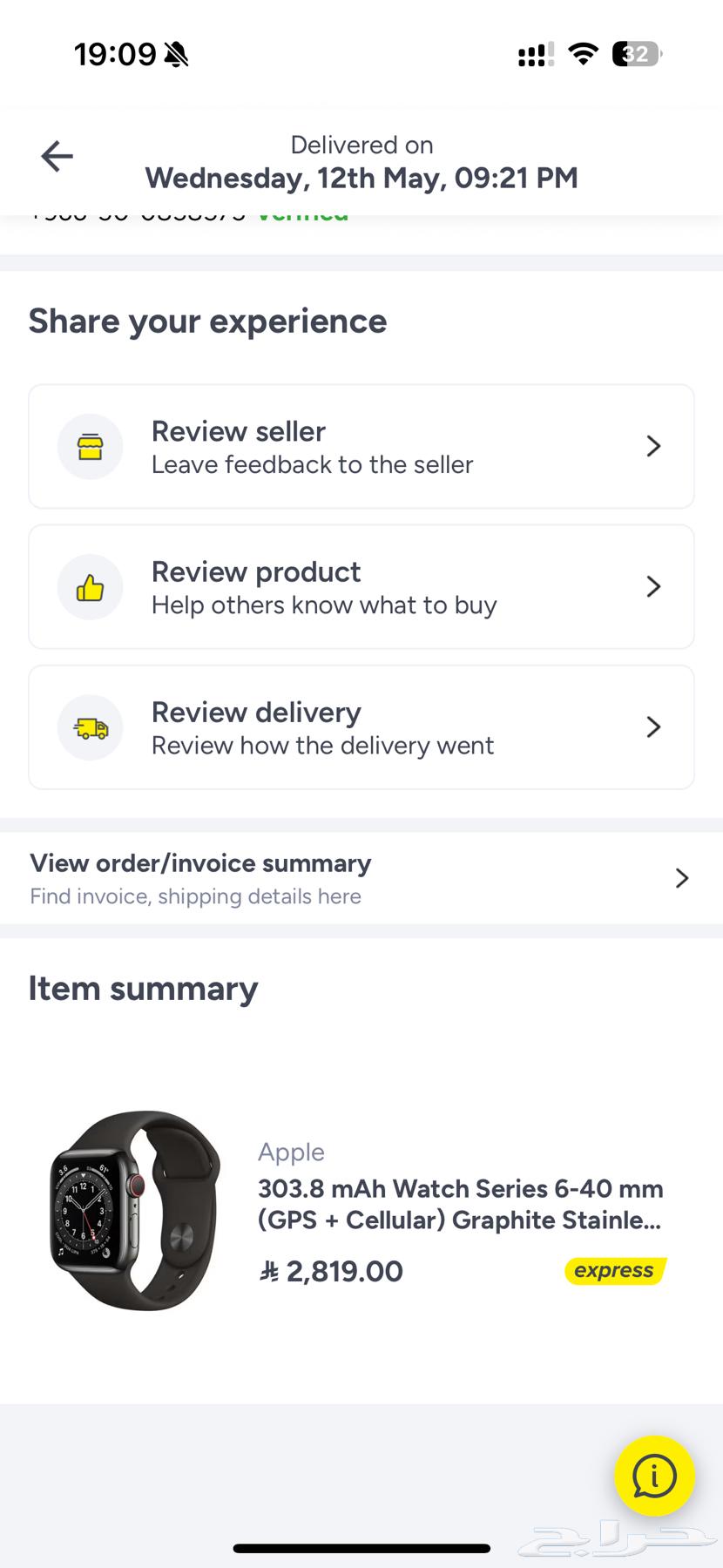Go back using the arrow icon
Screen dimensions: 723x1568
(57, 157)
